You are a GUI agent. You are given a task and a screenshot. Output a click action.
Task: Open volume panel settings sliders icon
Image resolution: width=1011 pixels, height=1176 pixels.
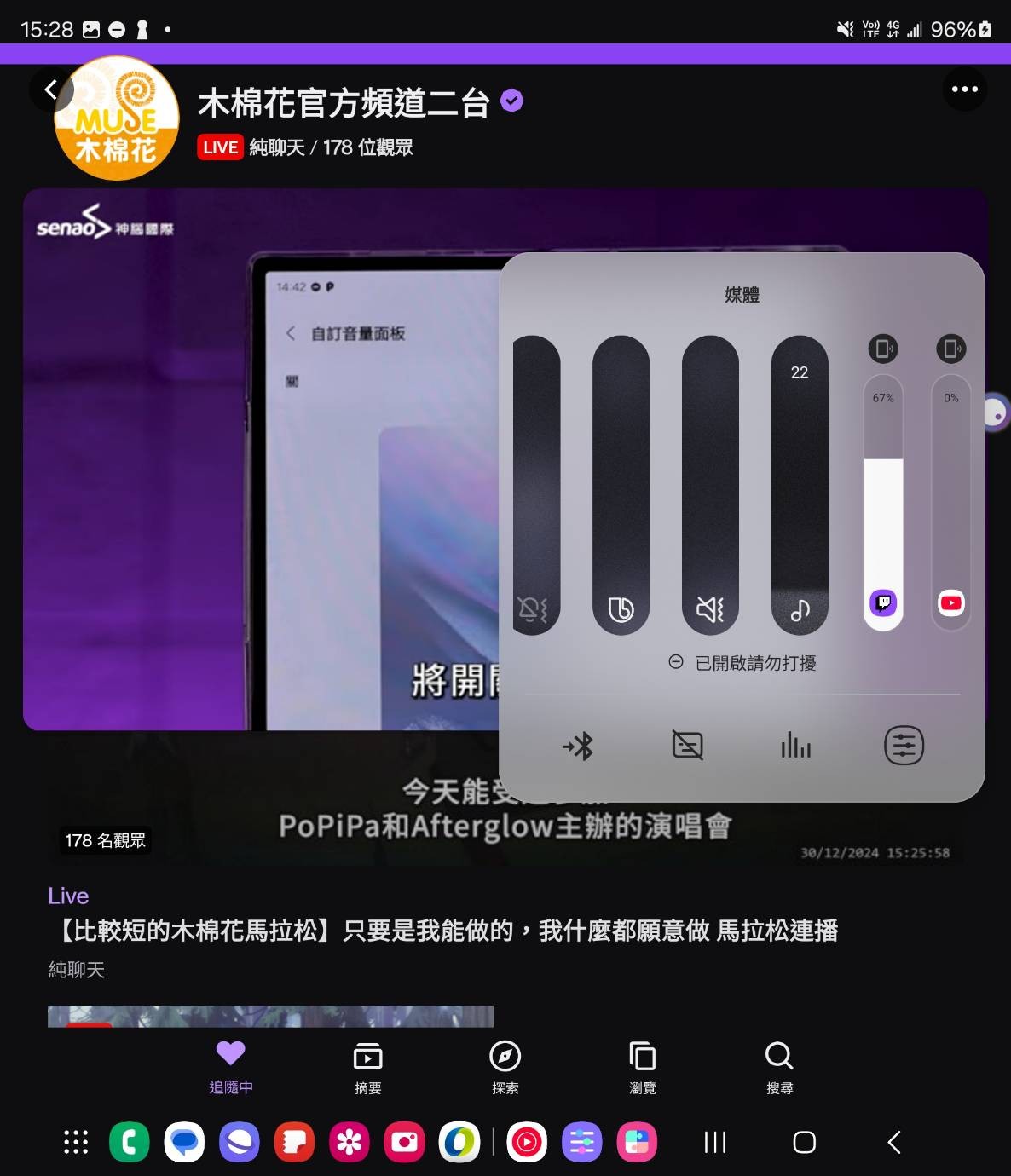tap(904, 746)
